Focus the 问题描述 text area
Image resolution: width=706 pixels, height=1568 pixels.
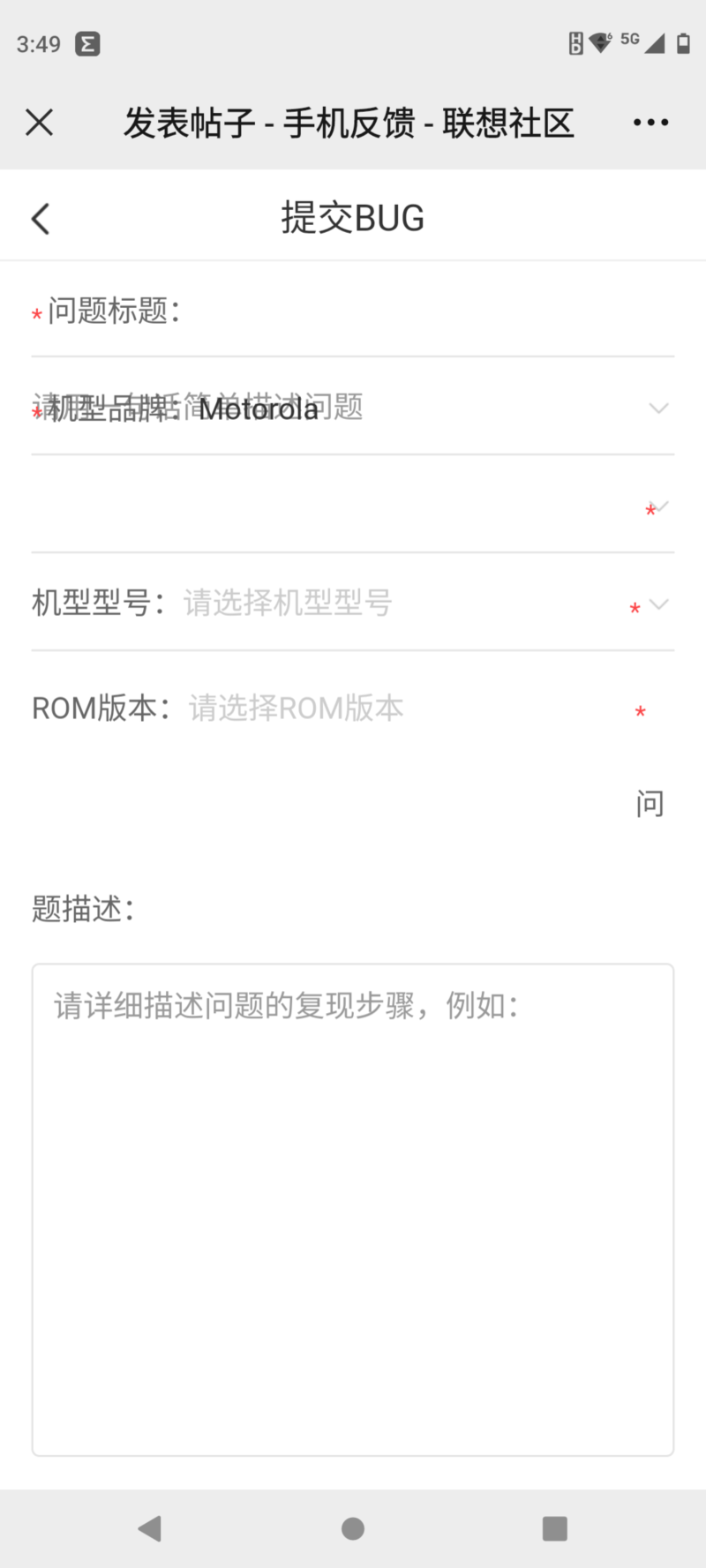tap(353, 1210)
